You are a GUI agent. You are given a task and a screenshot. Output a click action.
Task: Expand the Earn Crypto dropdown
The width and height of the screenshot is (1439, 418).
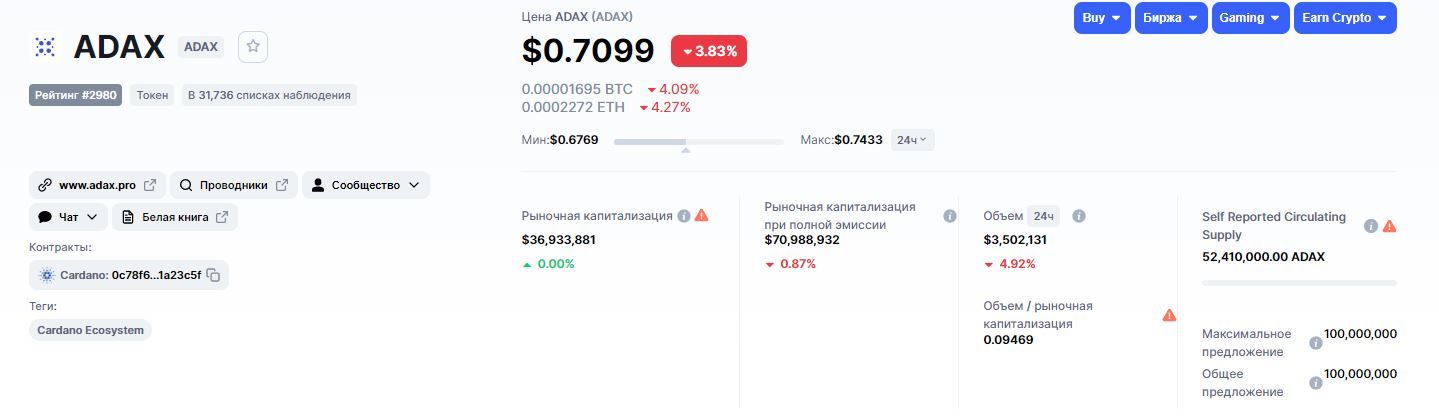1344,18
